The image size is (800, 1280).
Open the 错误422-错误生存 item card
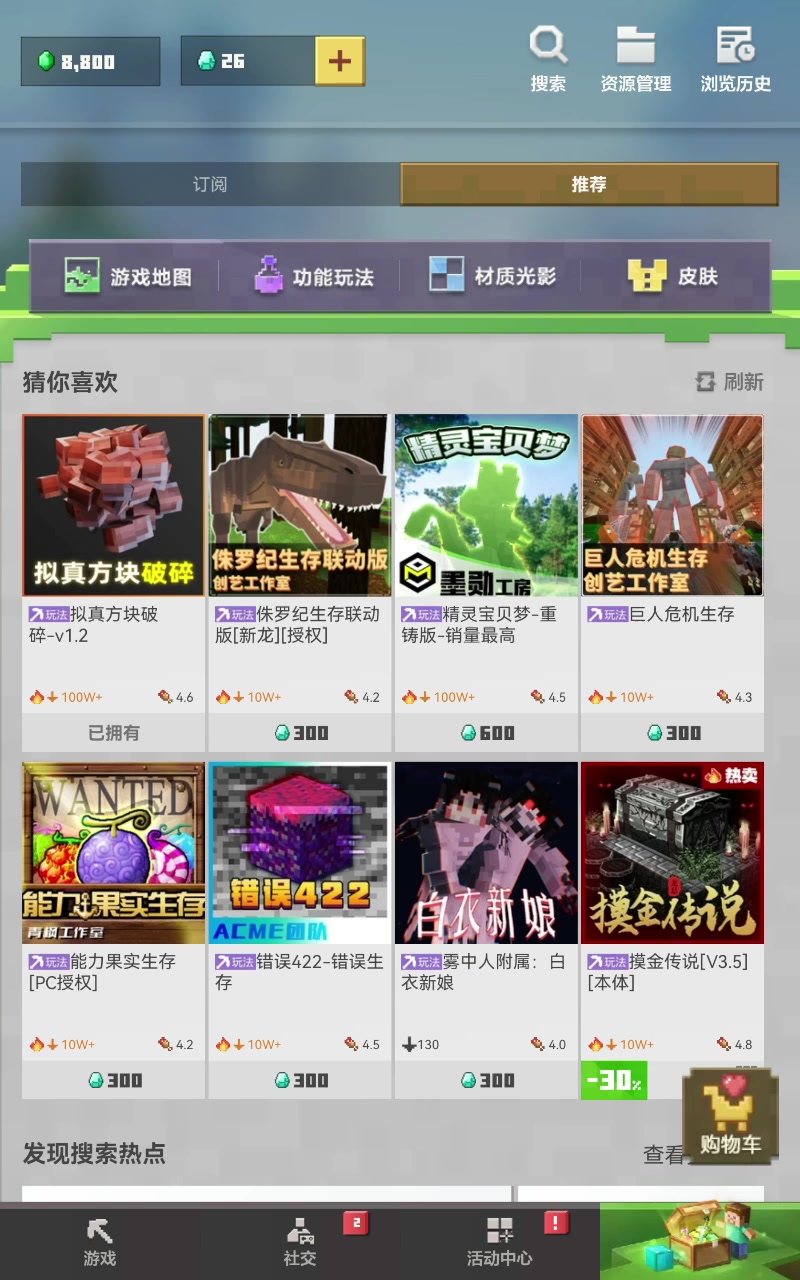[300, 853]
